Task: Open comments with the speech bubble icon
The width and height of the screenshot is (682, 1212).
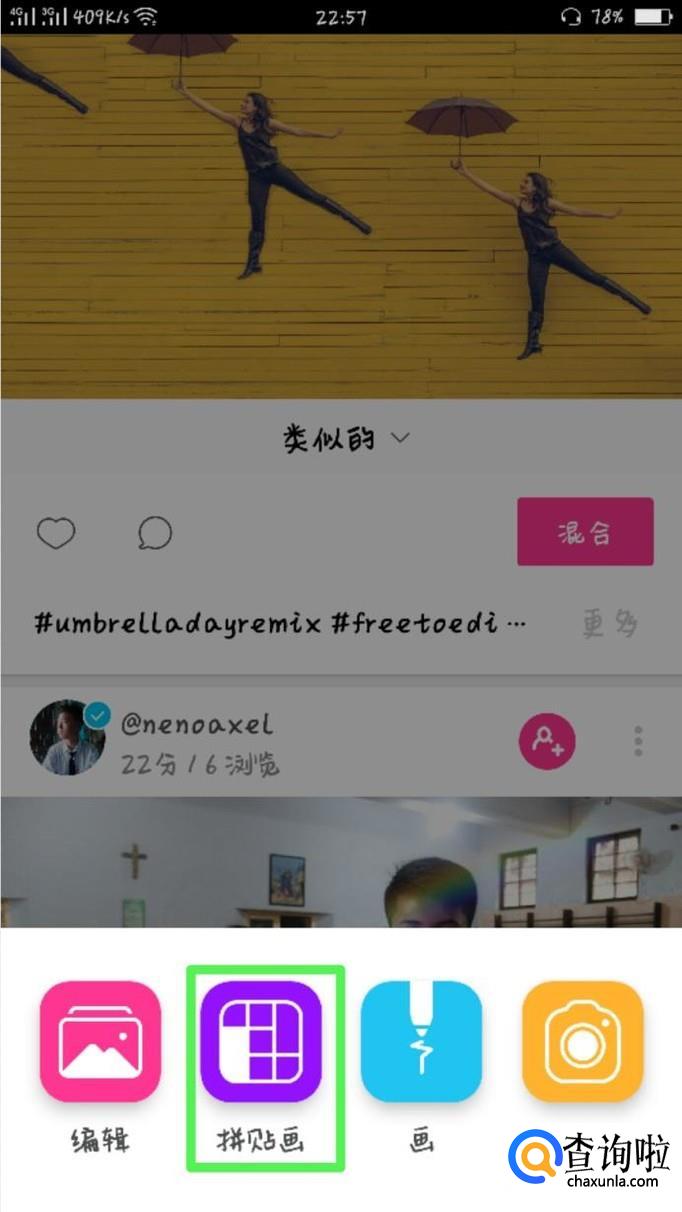Action: 155,533
